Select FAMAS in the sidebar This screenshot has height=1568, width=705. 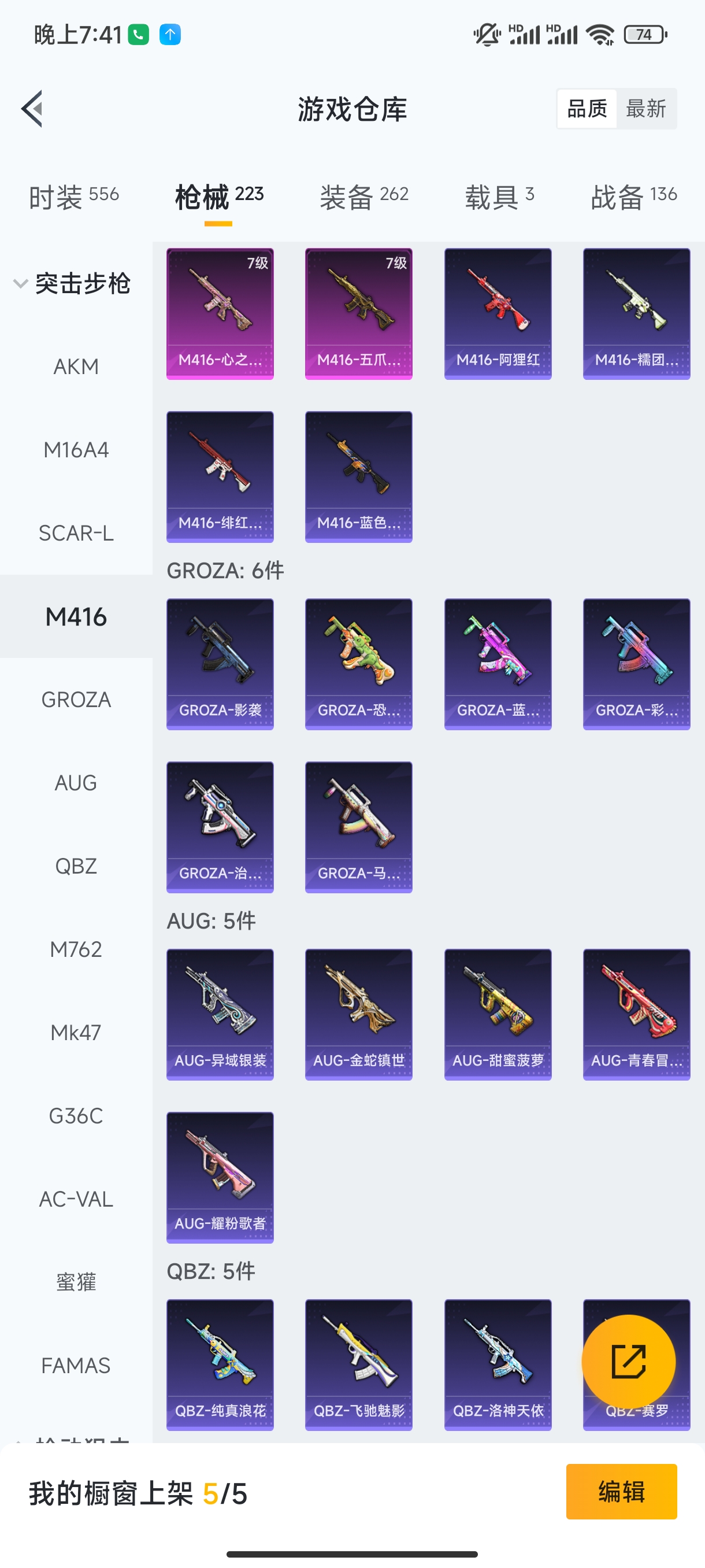coord(76,1366)
